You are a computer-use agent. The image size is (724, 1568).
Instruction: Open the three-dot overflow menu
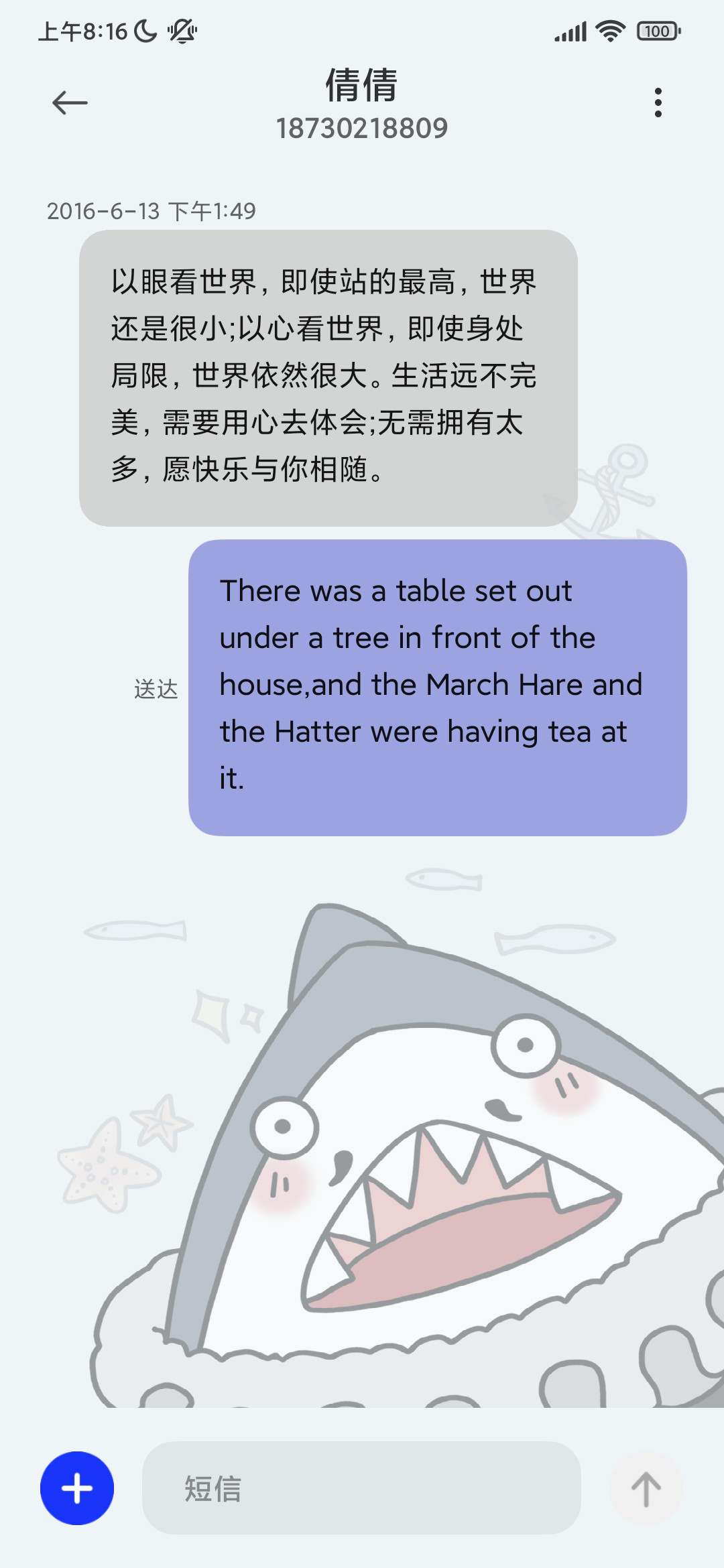[658, 103]
